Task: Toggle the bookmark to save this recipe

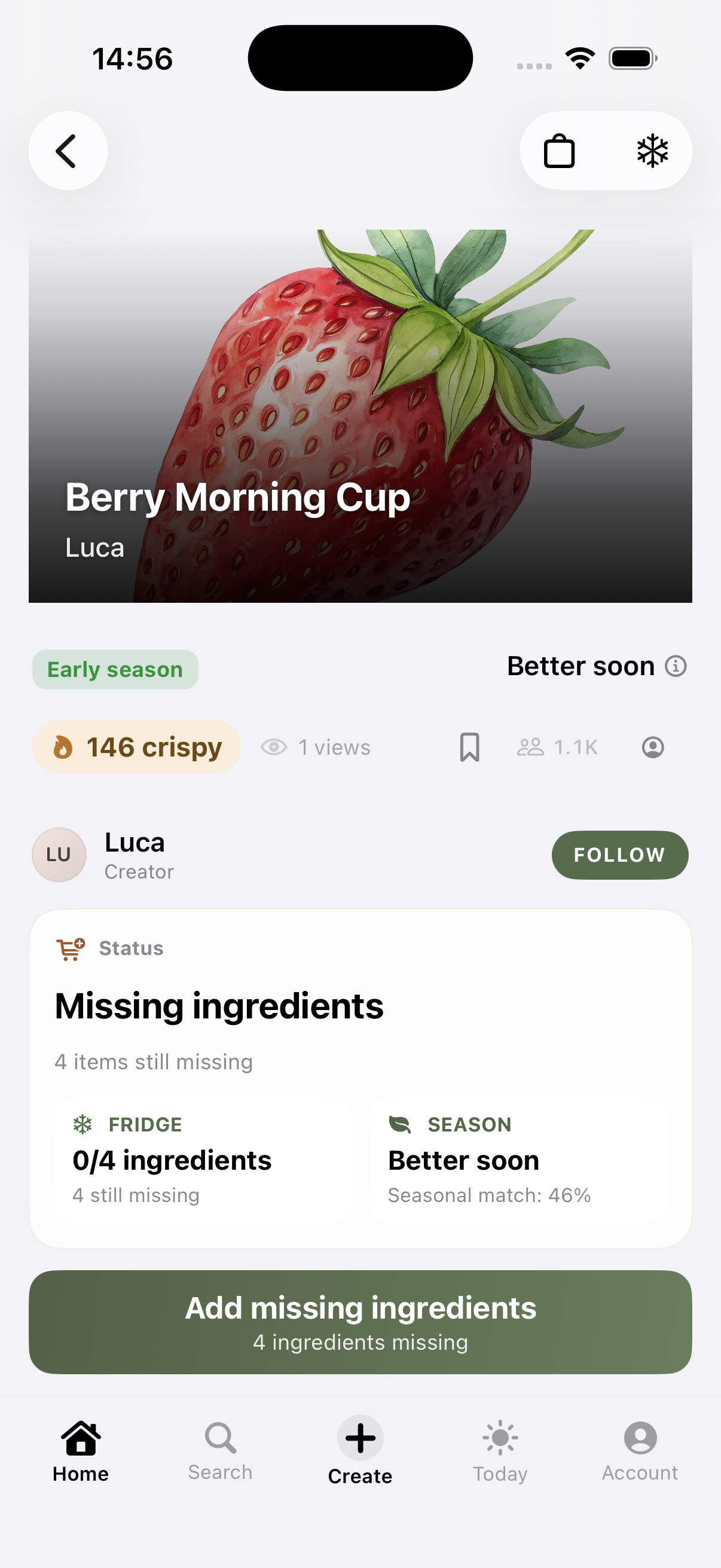Action: pos(470,747)
